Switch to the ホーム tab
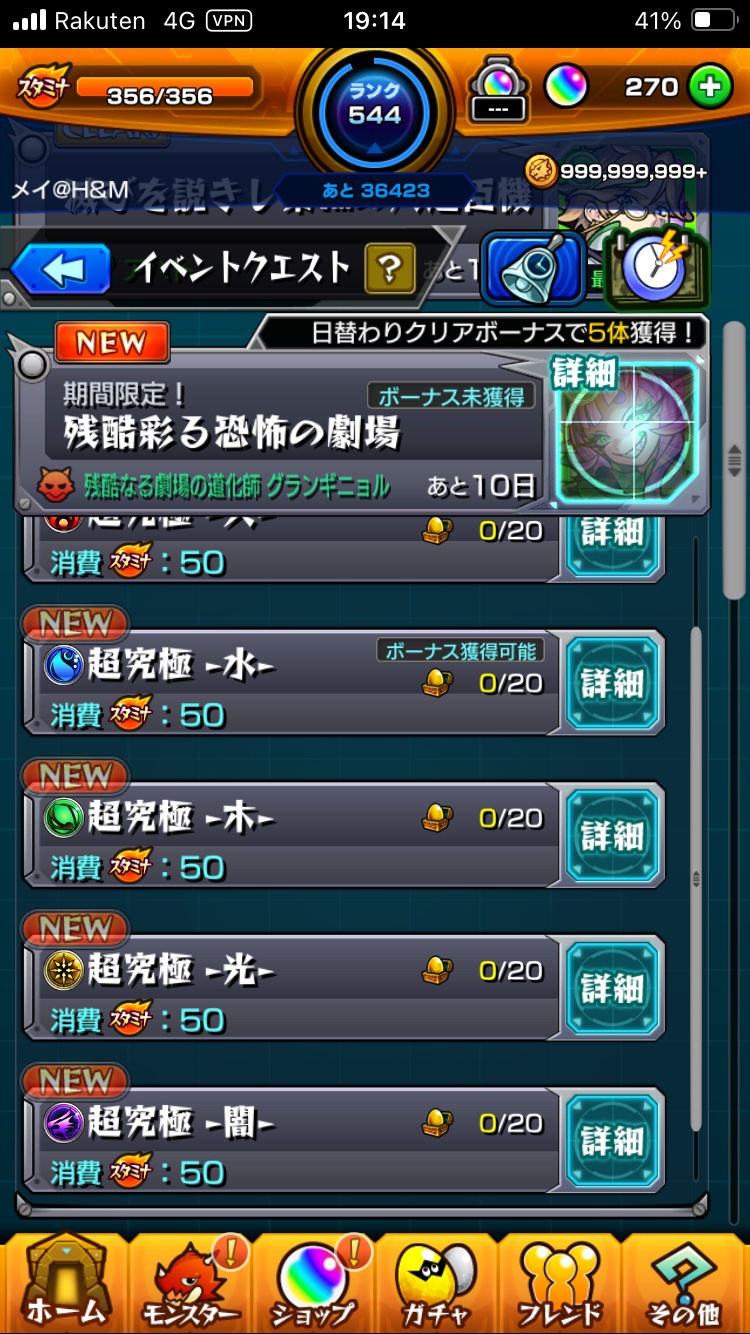750x1334 pixels. 66,1283
